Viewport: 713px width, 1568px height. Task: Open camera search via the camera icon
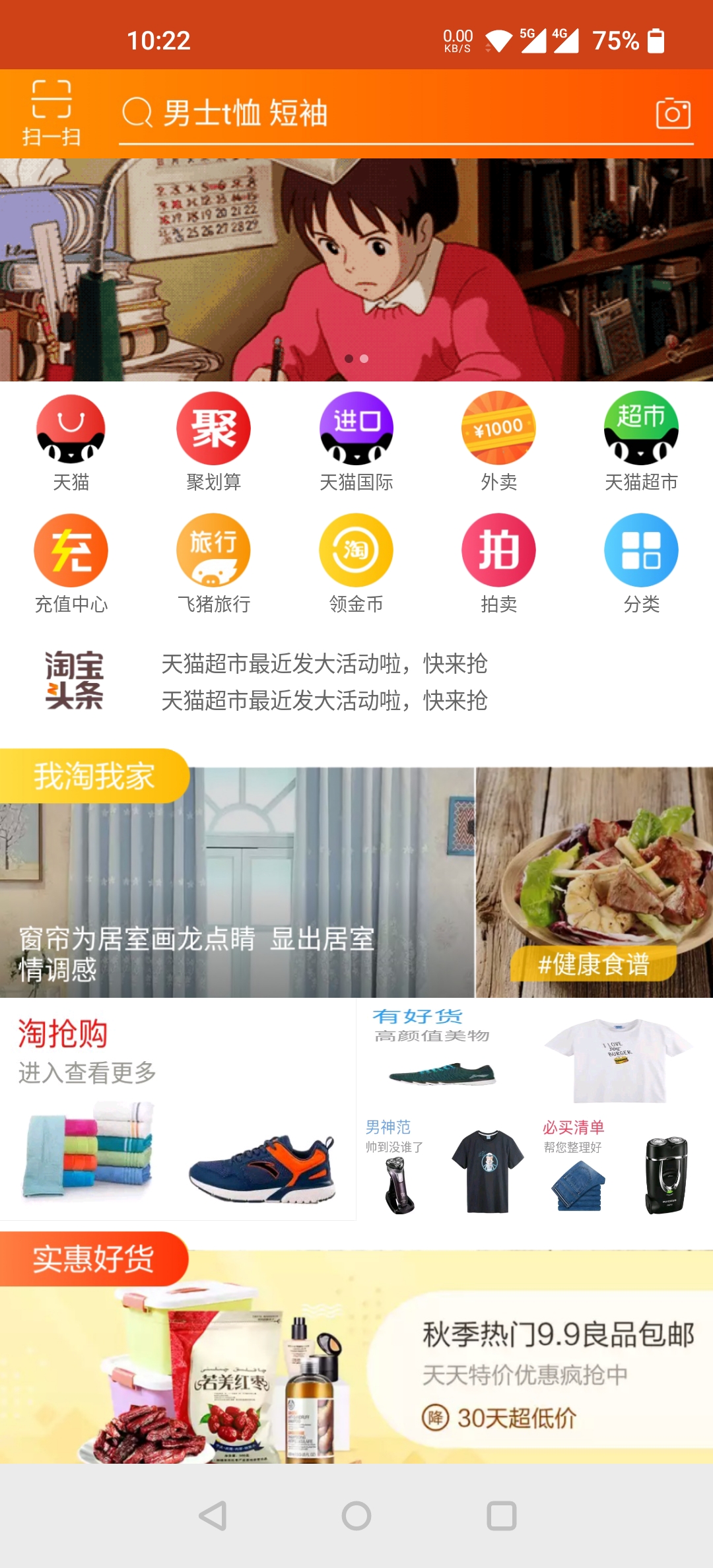(x=673, y=113)
